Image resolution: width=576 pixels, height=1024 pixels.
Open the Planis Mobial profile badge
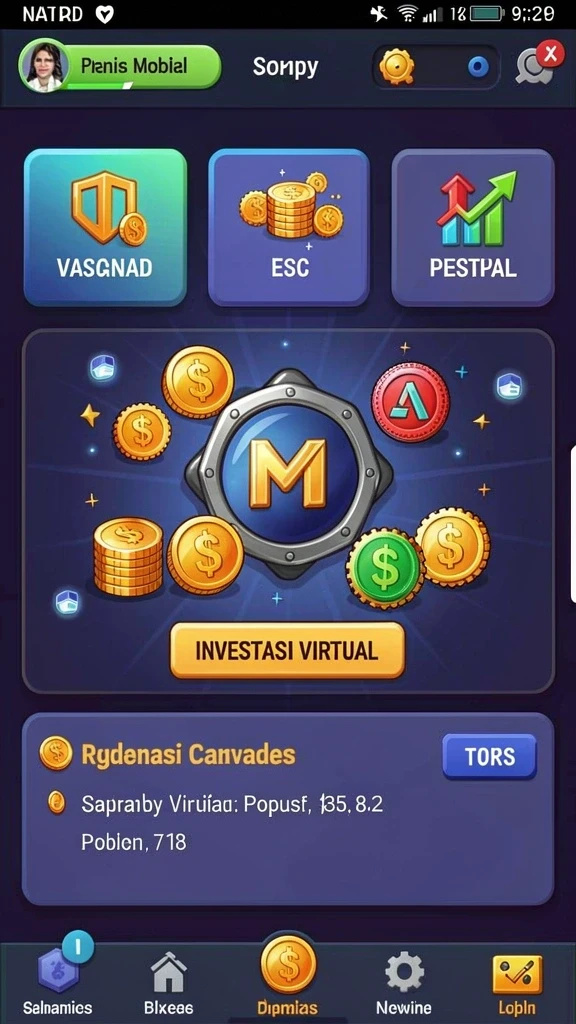pyautogui.click(x=120, y=67)
